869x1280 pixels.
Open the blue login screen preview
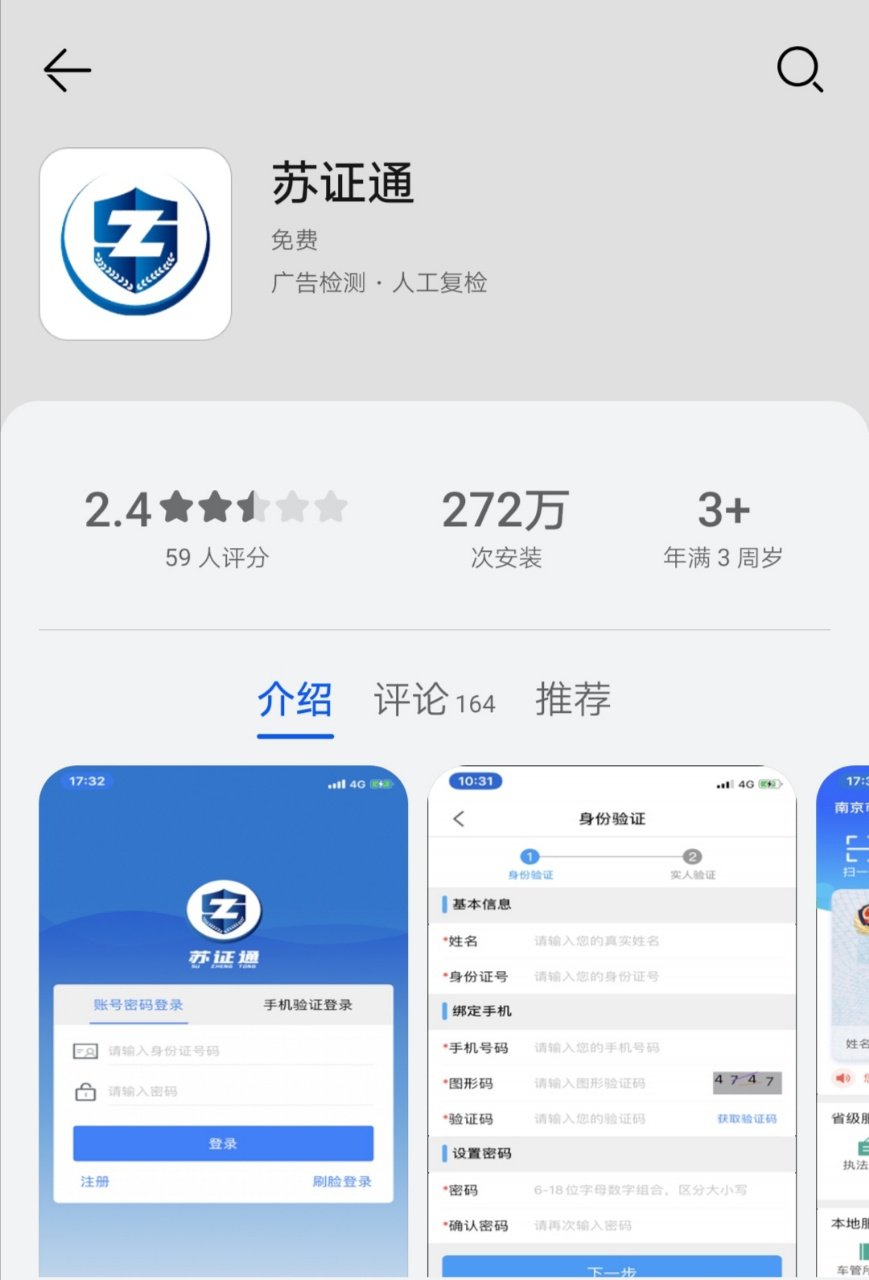[x=223, y=1020]
